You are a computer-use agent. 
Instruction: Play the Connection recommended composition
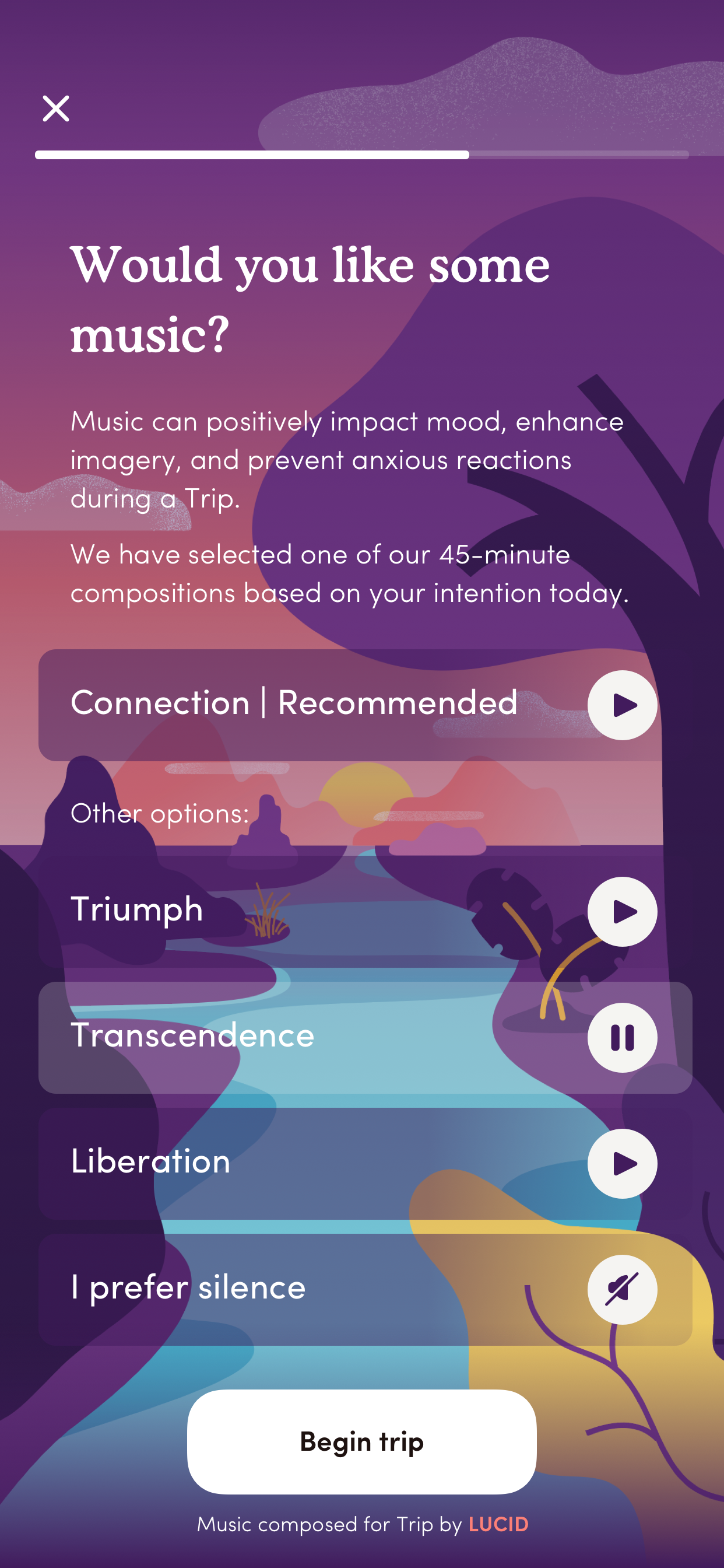(x=622, y=705)
